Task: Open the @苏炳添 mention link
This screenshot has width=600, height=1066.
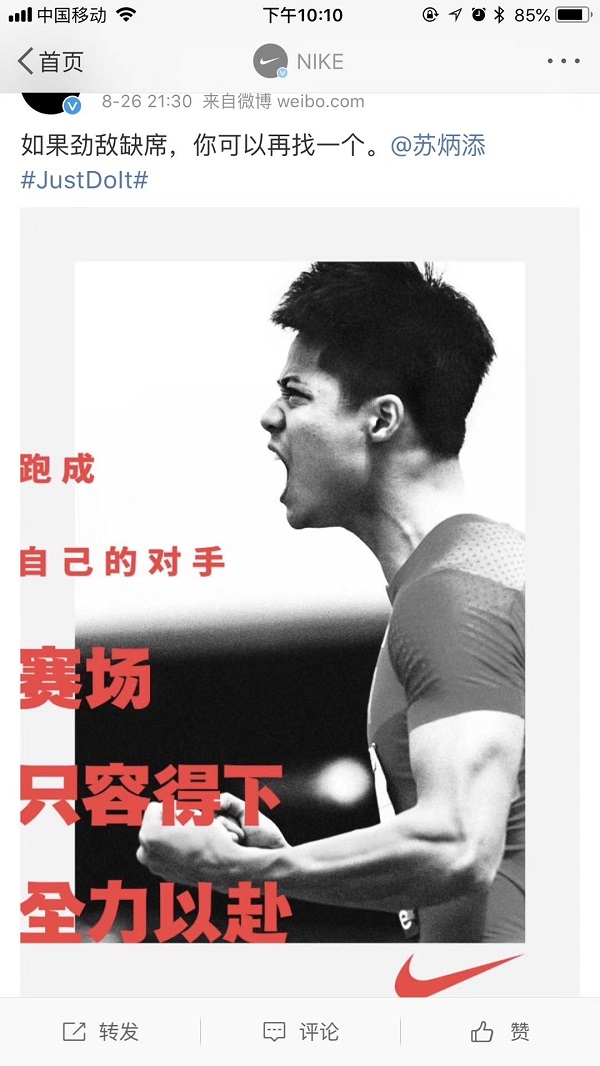Action: click(x=437, y=145)
